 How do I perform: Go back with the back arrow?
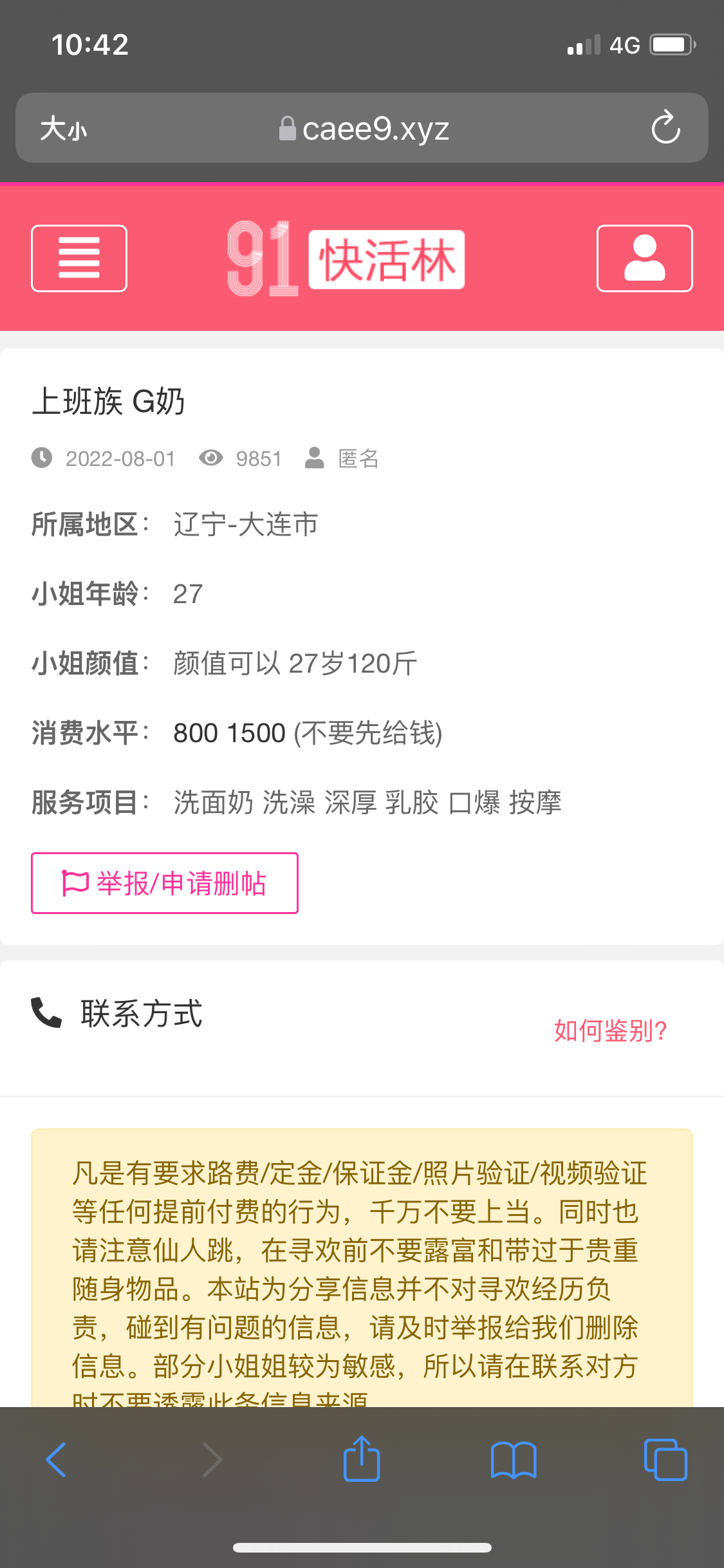[x=57, y=1460]
